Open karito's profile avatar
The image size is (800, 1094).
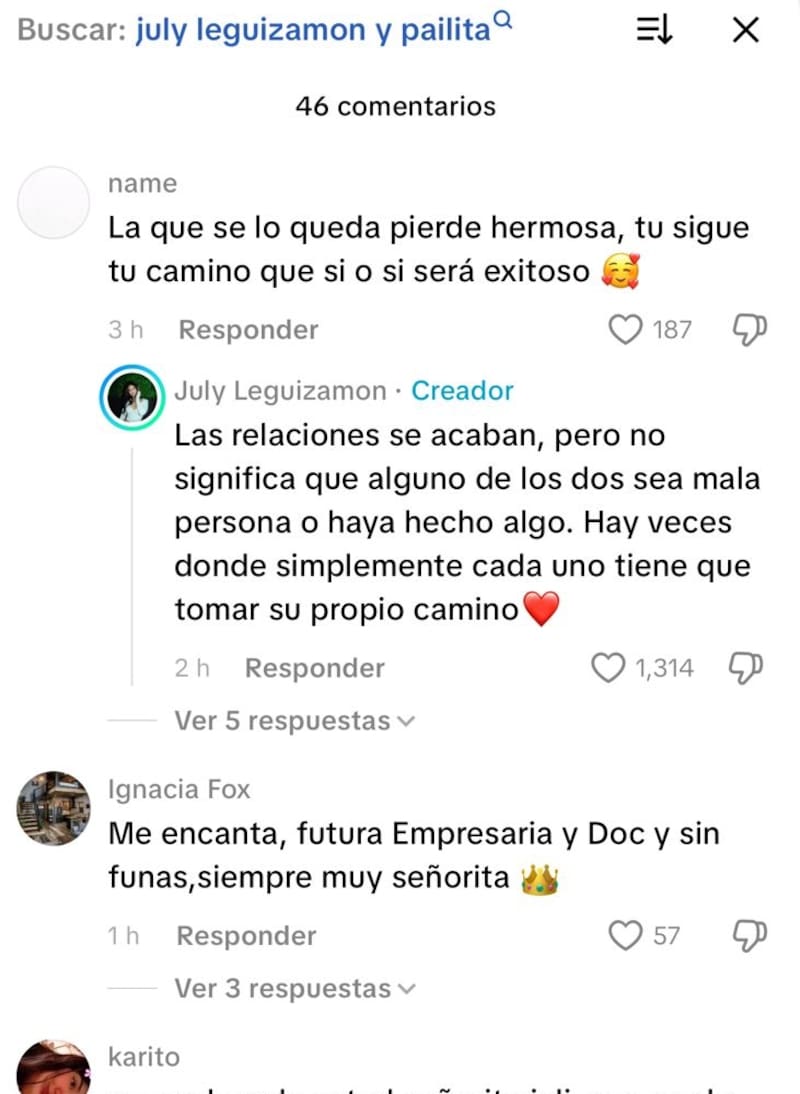pos(53,1075)
